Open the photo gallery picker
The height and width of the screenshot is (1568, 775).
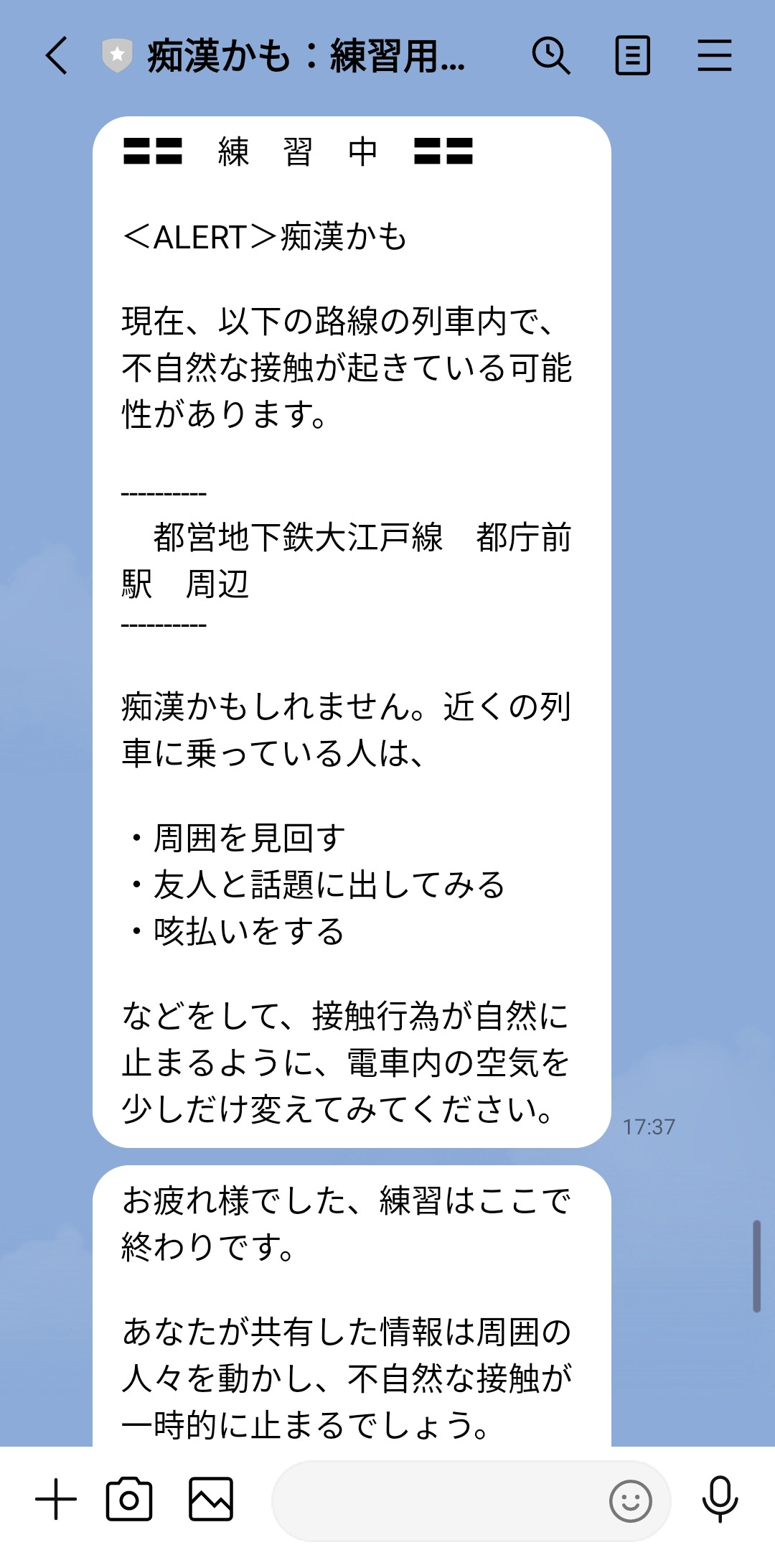click(x=211, y=1500)
